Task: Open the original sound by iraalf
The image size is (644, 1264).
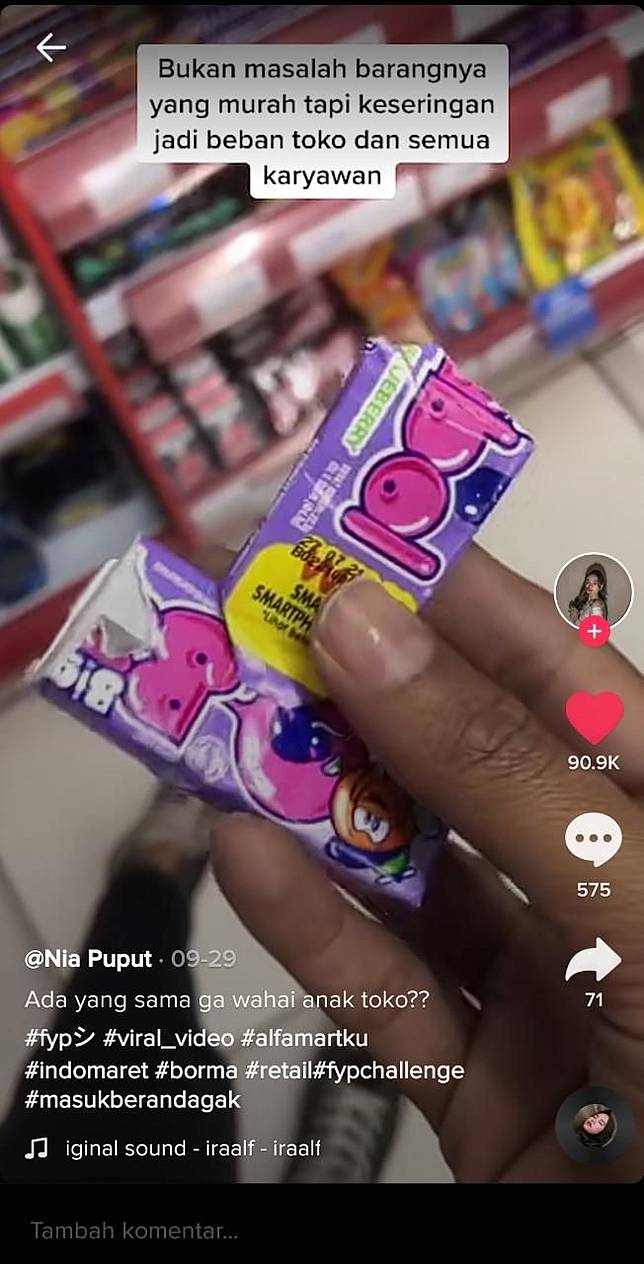Action: (x=192, y=1149)
